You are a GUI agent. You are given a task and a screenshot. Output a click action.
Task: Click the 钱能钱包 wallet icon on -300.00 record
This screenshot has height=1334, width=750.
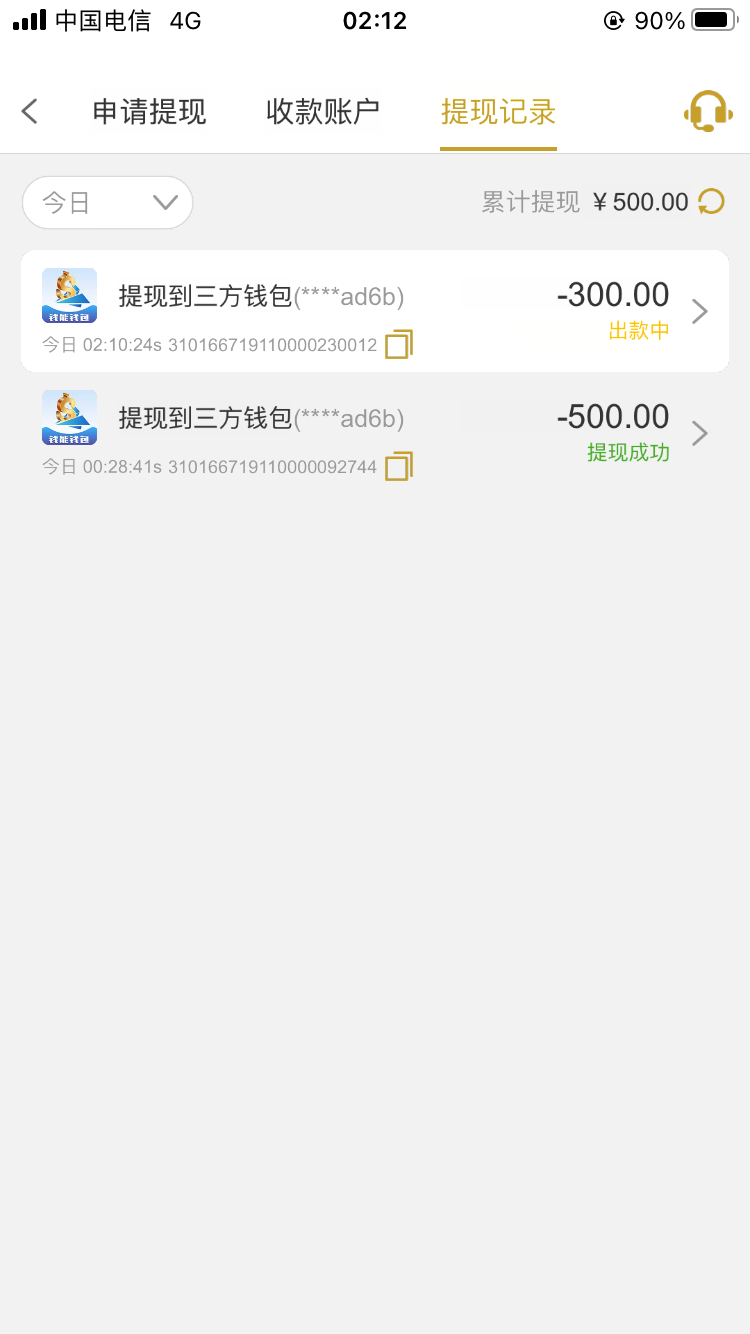[68, 295]
